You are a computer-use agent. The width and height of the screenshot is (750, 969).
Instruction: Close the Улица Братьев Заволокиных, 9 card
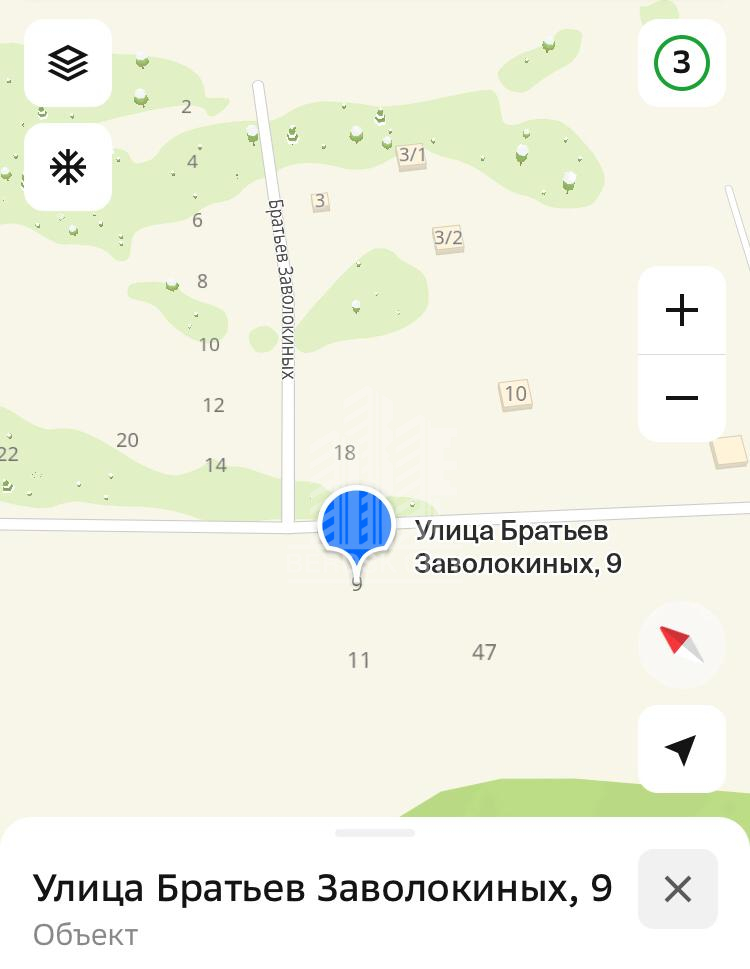click(x=677, y=889)
